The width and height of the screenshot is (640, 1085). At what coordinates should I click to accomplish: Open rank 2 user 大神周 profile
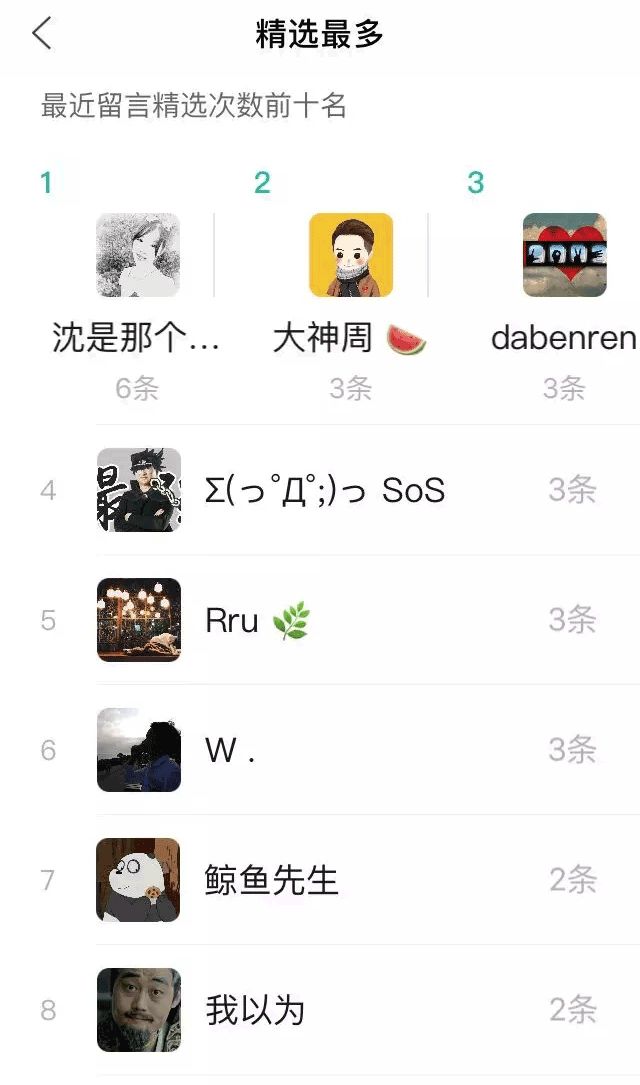click(x=350, y=256)
